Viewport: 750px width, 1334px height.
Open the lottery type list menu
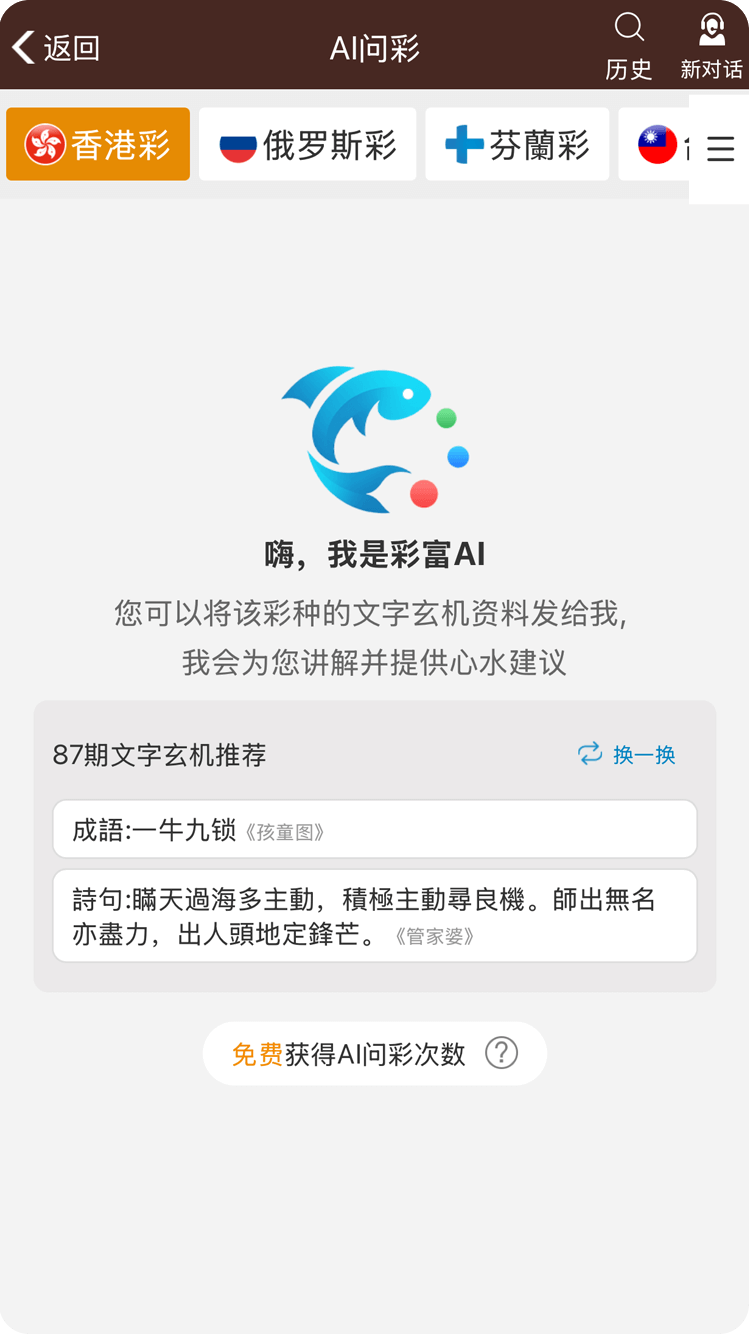click(720, 149)
